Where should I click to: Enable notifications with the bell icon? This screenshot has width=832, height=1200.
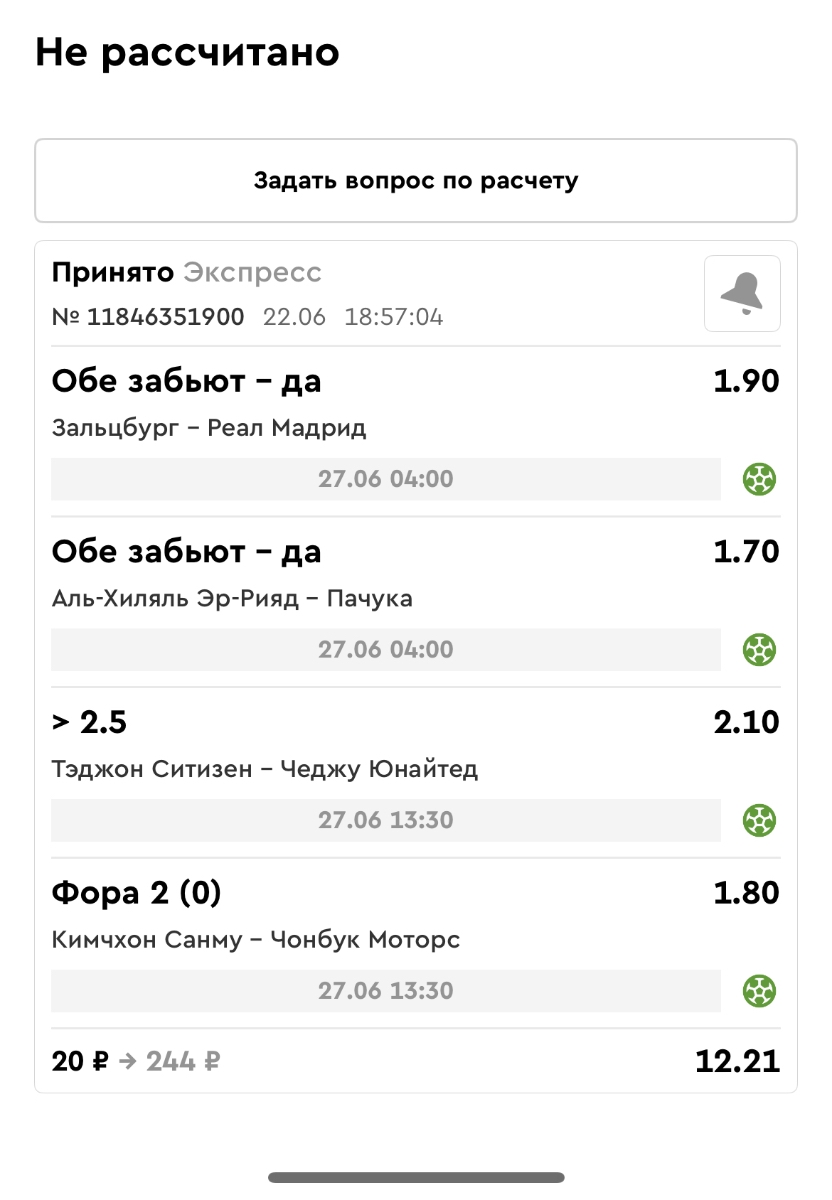pos(742,294)
